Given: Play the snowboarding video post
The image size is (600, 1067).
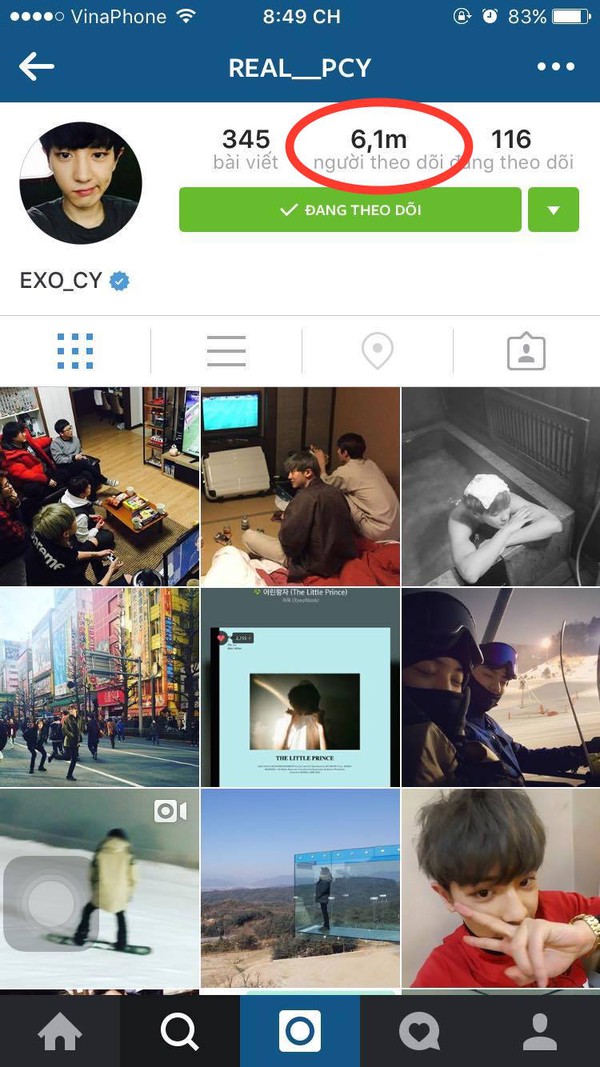Looking at the screenshot, I should pos(99,888).
